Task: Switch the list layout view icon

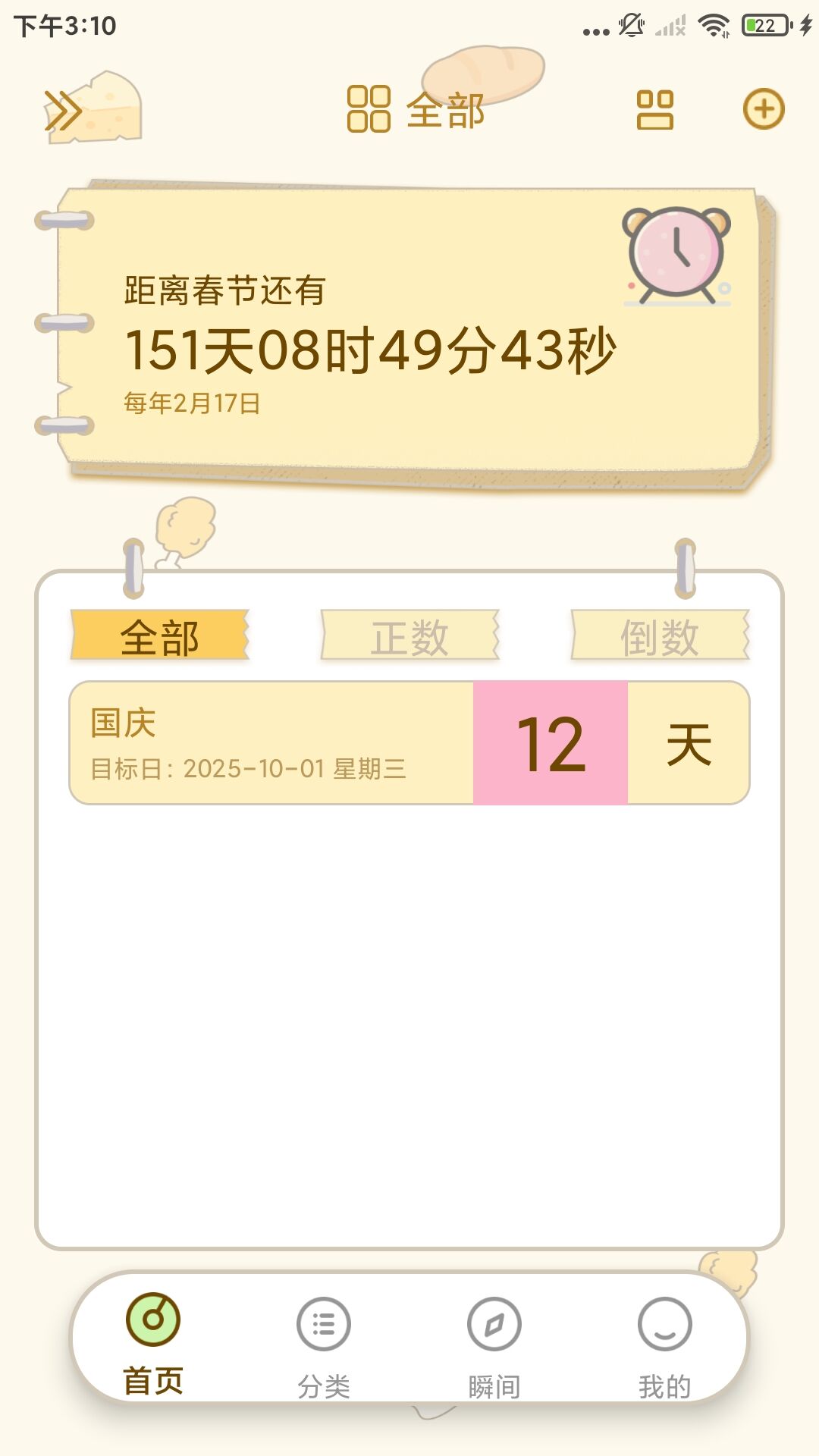Action: pos(654,110)
